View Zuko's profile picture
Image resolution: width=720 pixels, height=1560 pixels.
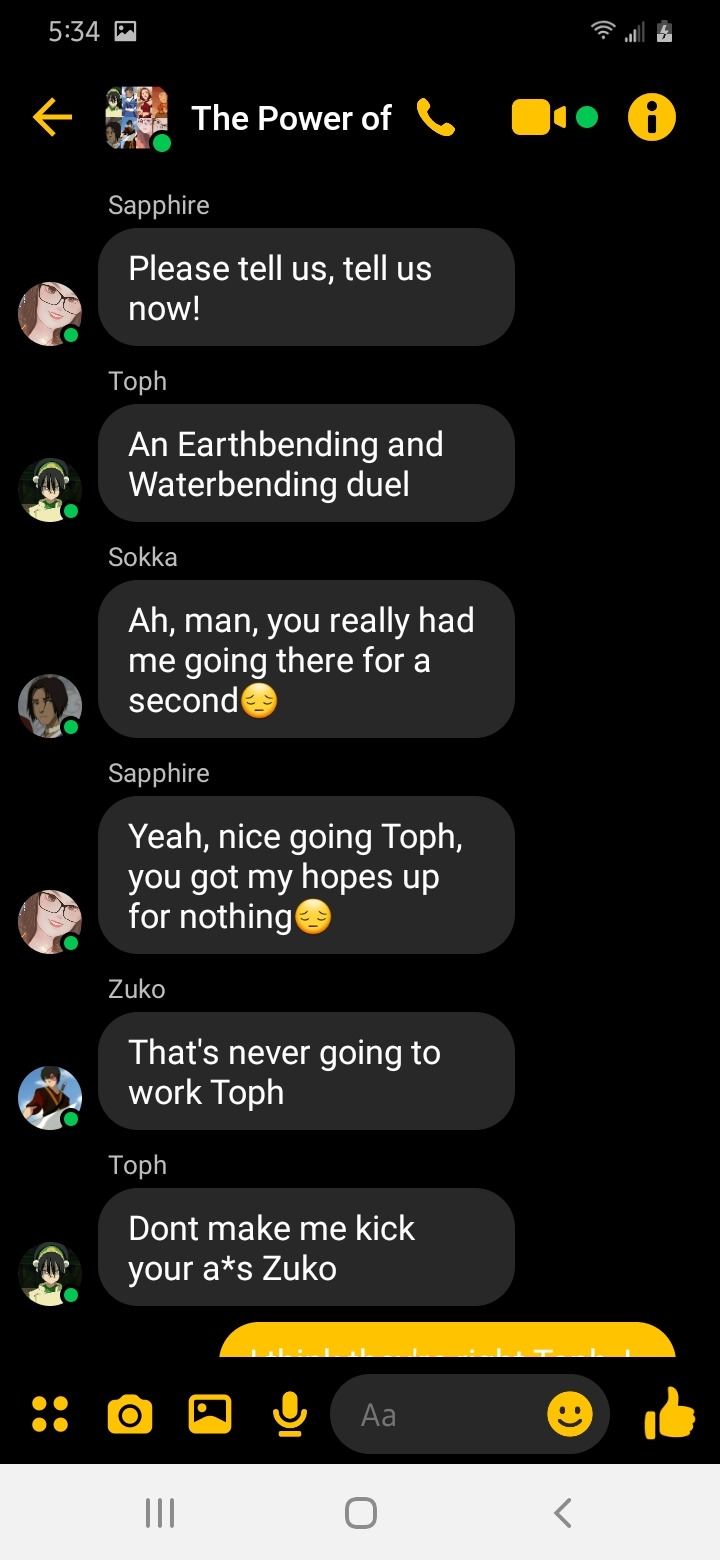50,1097
